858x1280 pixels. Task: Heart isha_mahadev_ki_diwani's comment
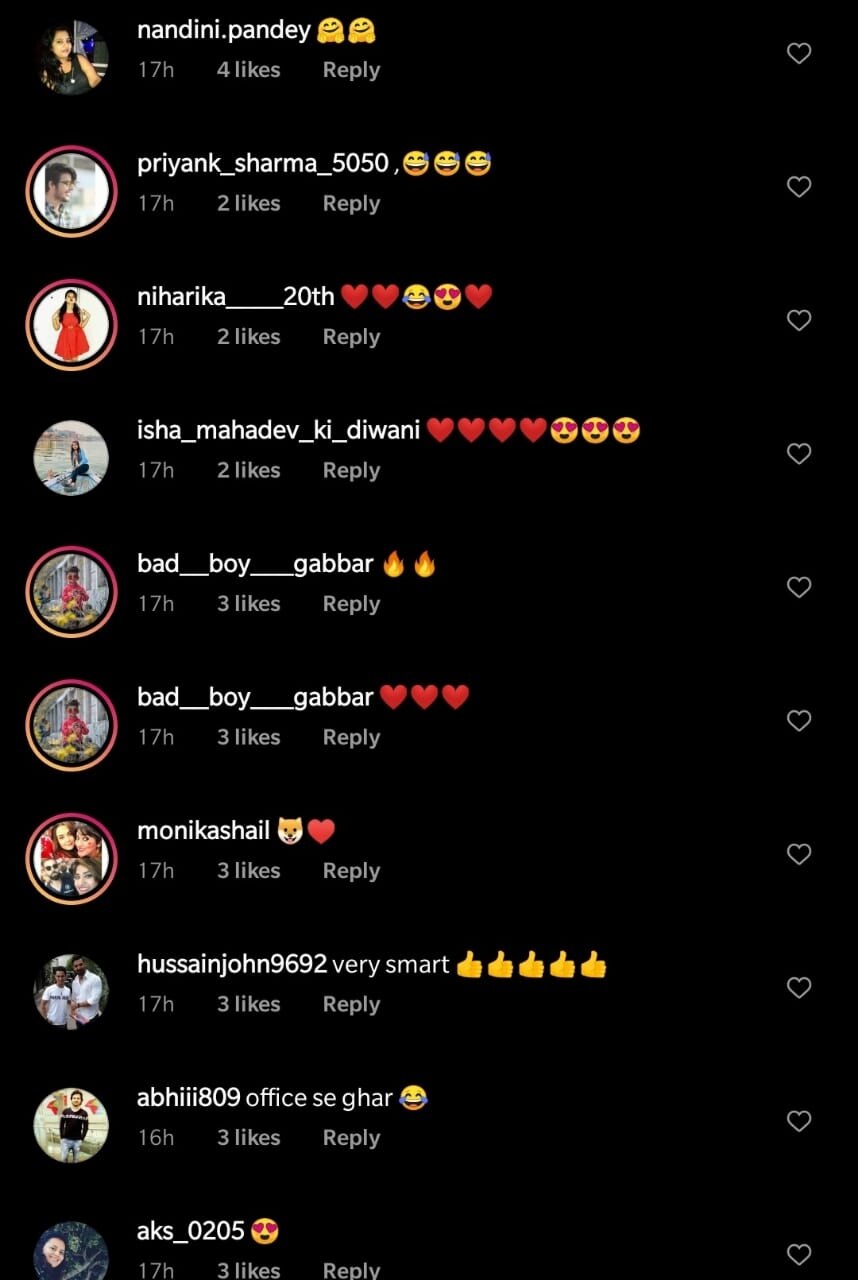[798, 454]
